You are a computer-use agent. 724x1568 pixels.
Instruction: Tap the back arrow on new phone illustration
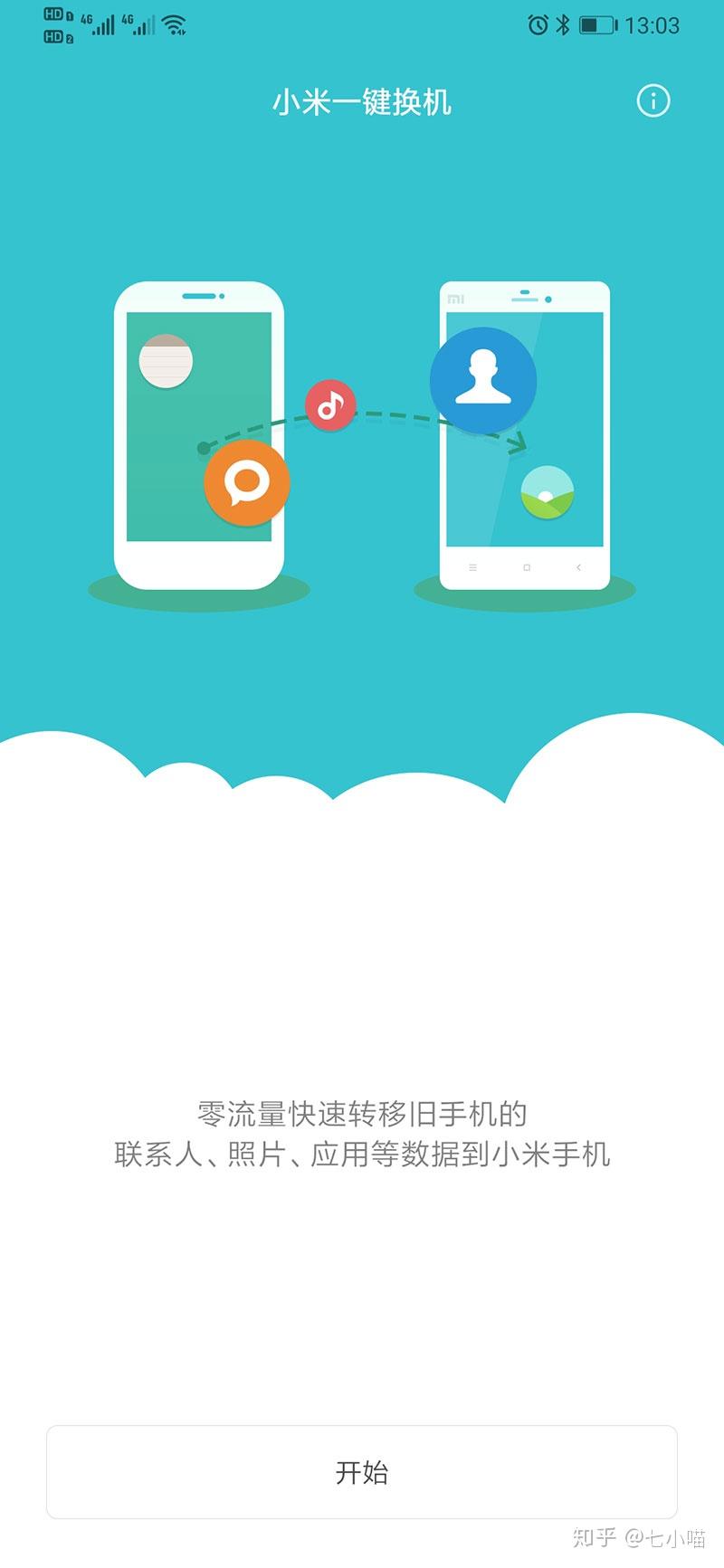pos(579,566)
